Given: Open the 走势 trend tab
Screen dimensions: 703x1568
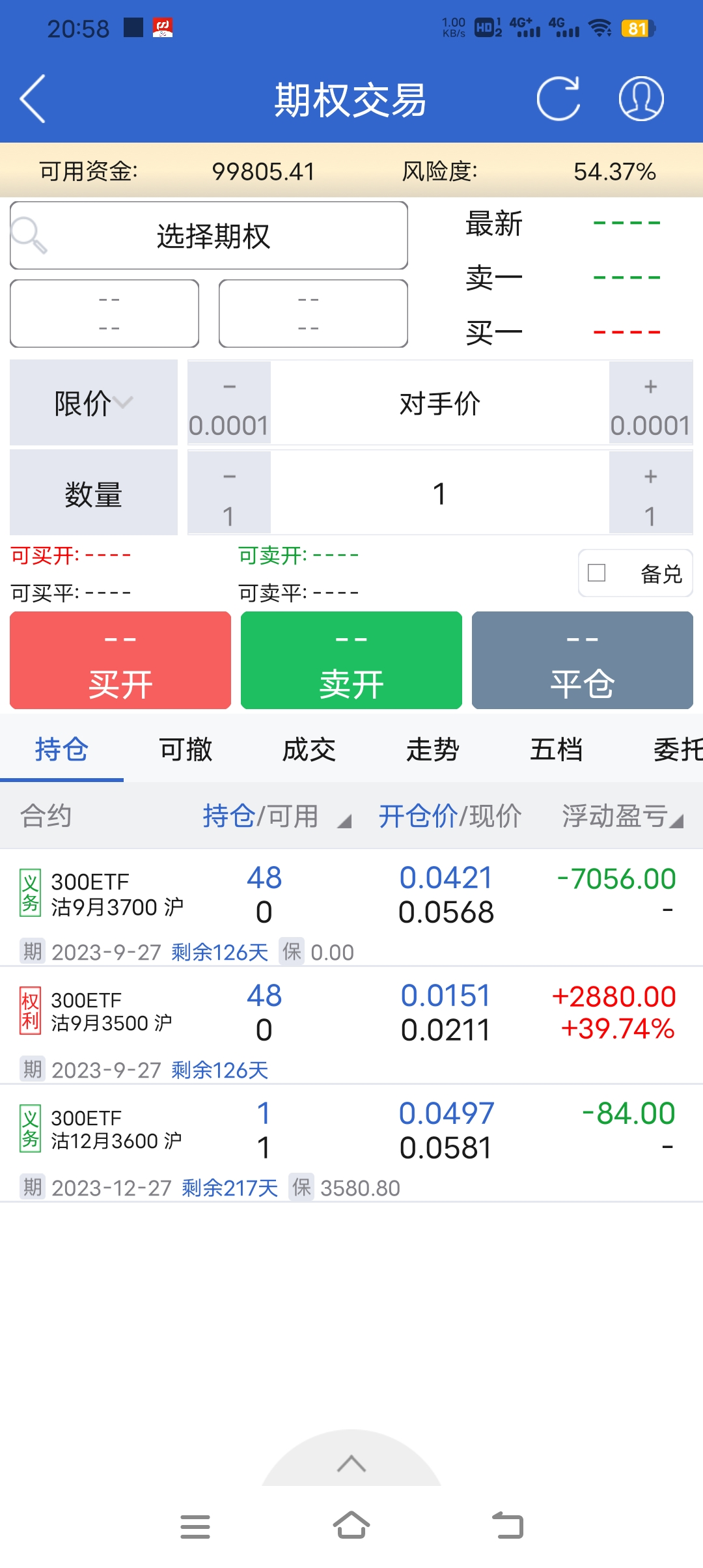Looking at the screenshot, I should [x=433, y=749].
